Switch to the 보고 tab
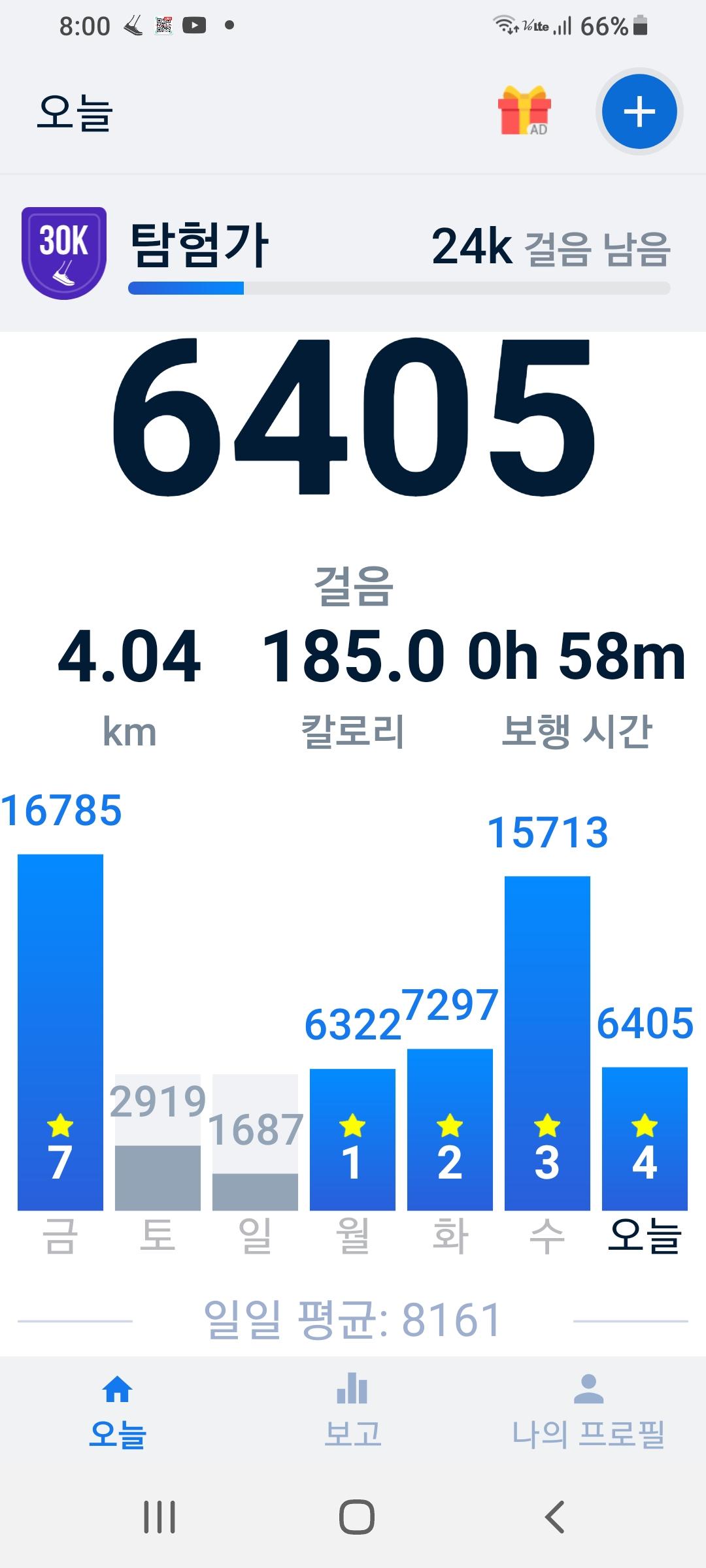 tap(353, 1410)
